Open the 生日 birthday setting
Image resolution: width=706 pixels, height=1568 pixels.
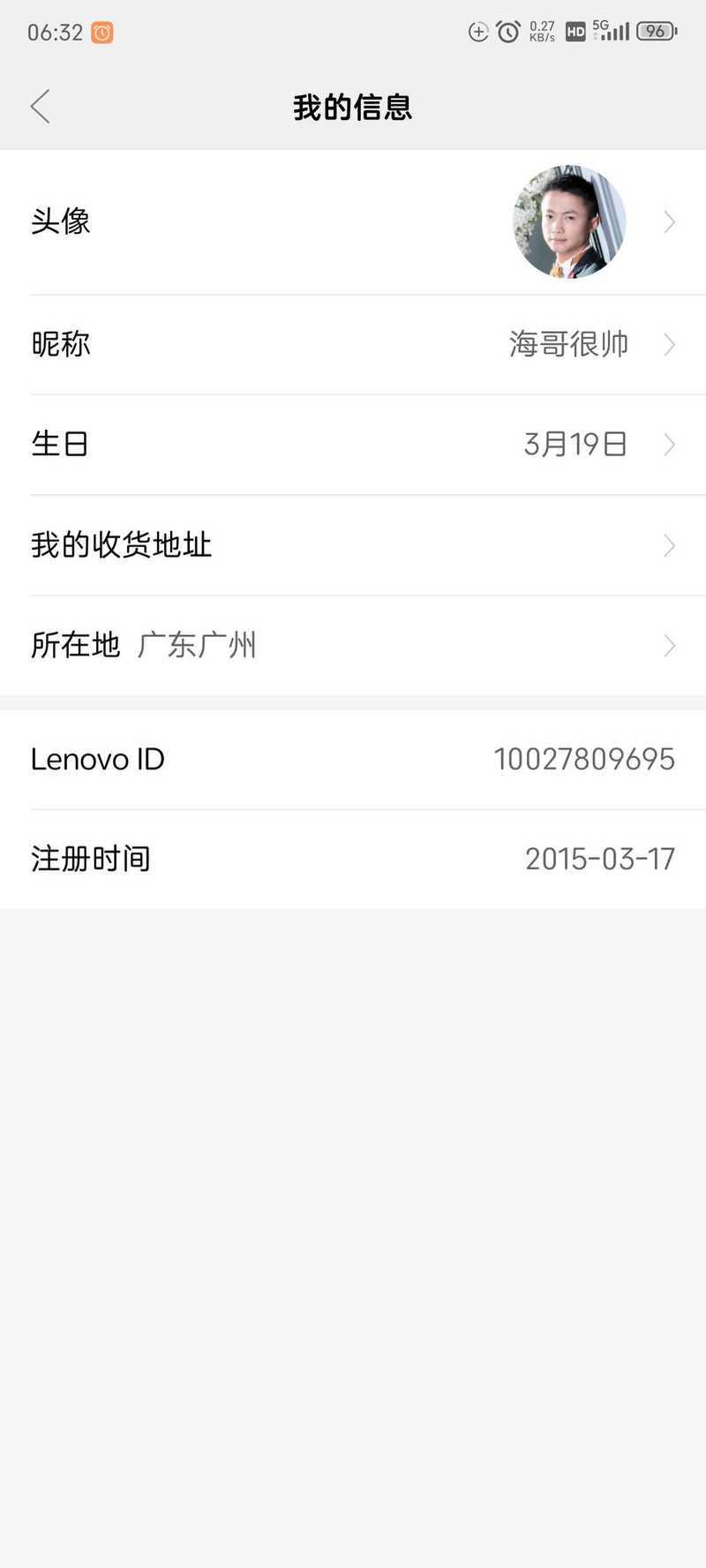353,445
